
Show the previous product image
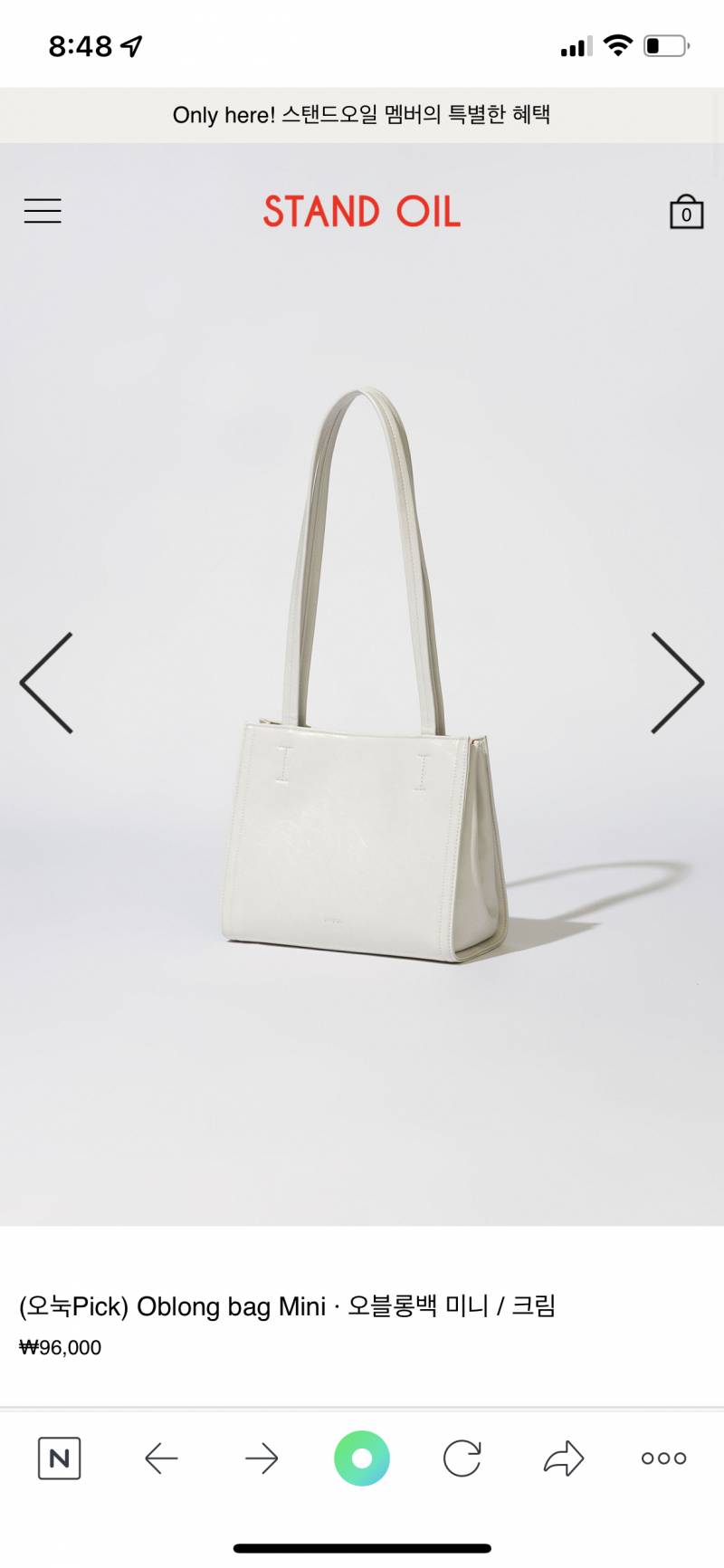pyautogui.click(x=47, y=683)
